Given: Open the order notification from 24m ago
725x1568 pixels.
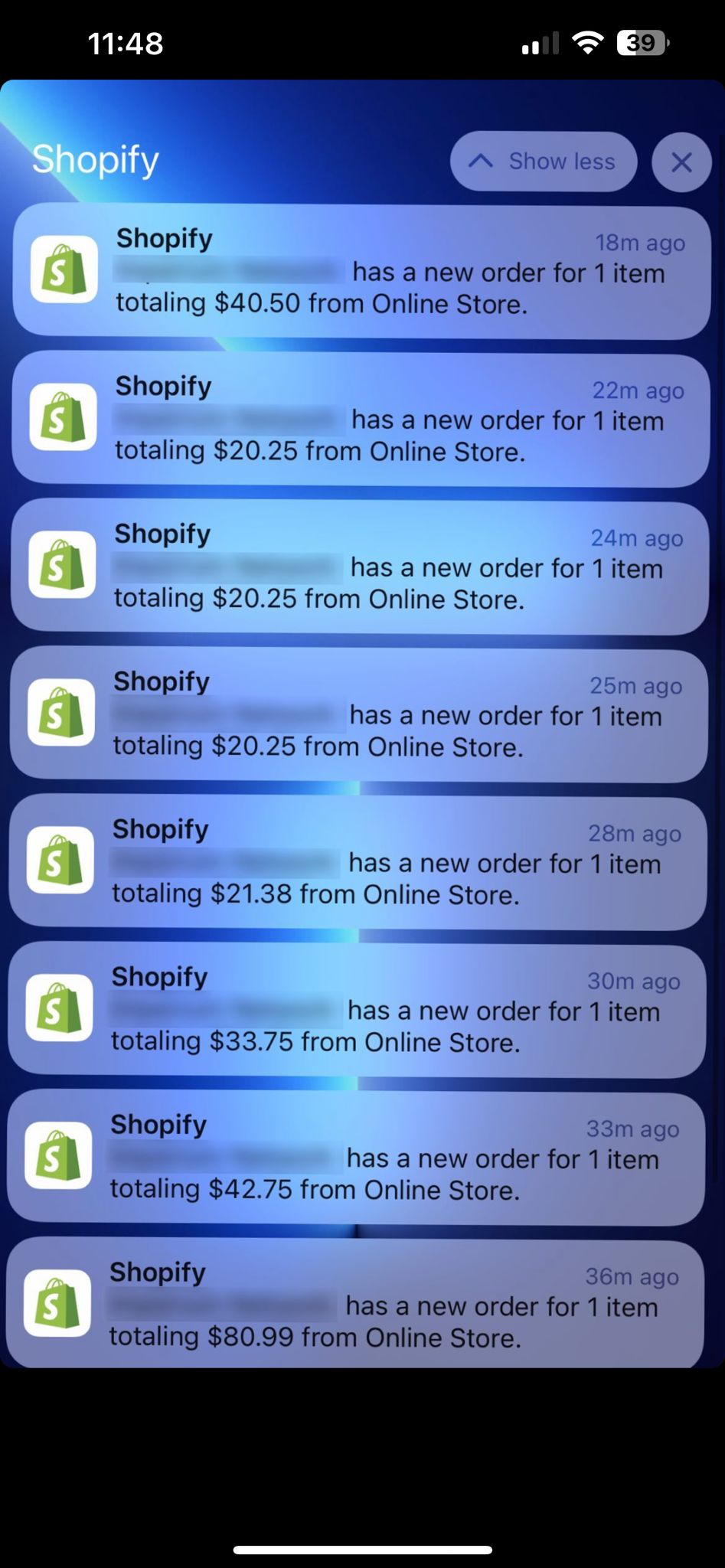Looking at the screenshot, I should (361, 567).
